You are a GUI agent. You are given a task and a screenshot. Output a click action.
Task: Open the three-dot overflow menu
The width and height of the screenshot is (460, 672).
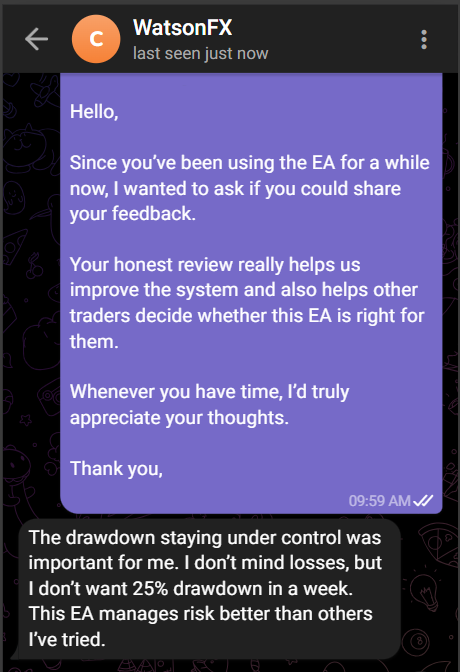[424, 39]
